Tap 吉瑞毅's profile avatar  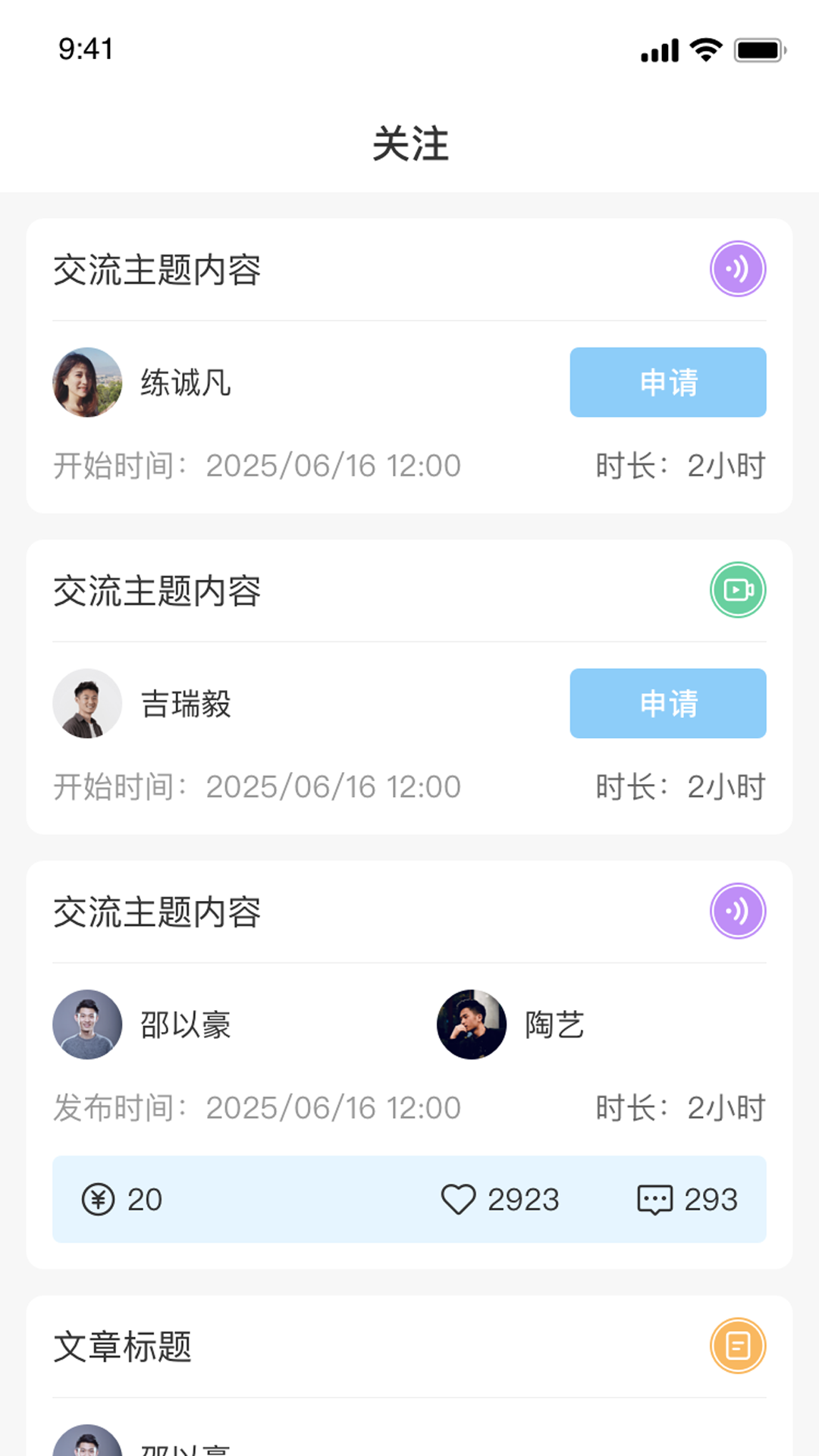click(87, 704)
